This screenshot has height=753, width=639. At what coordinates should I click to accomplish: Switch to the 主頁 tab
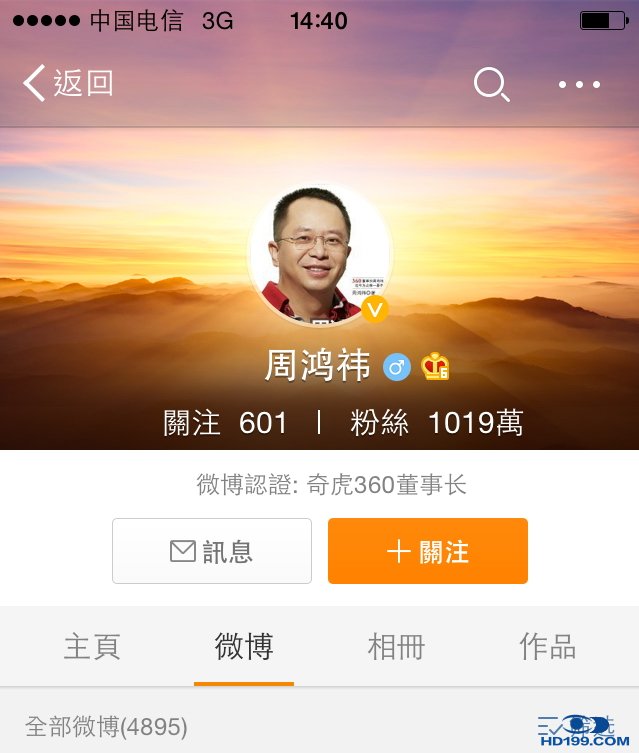(x=92, y=647)
